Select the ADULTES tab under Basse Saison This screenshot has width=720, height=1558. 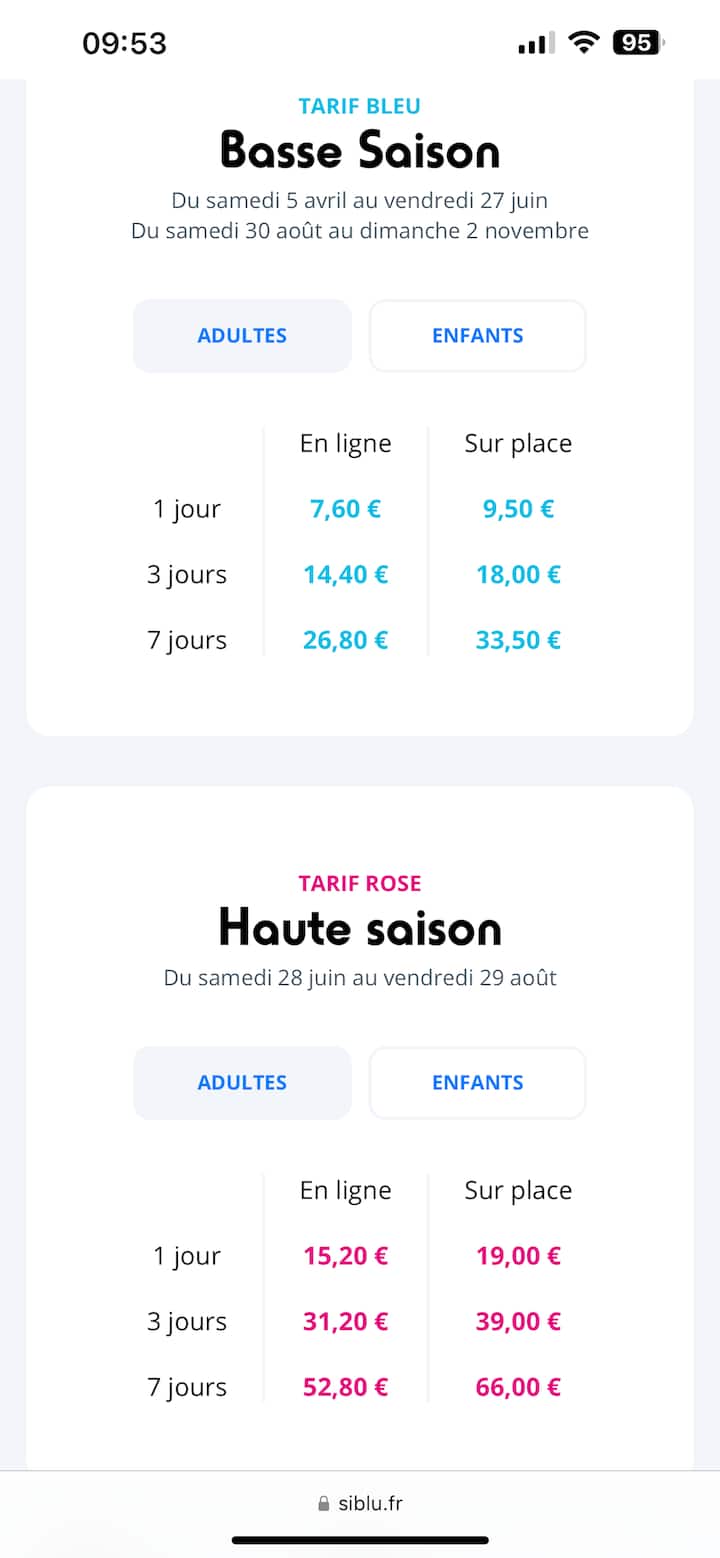242,336
